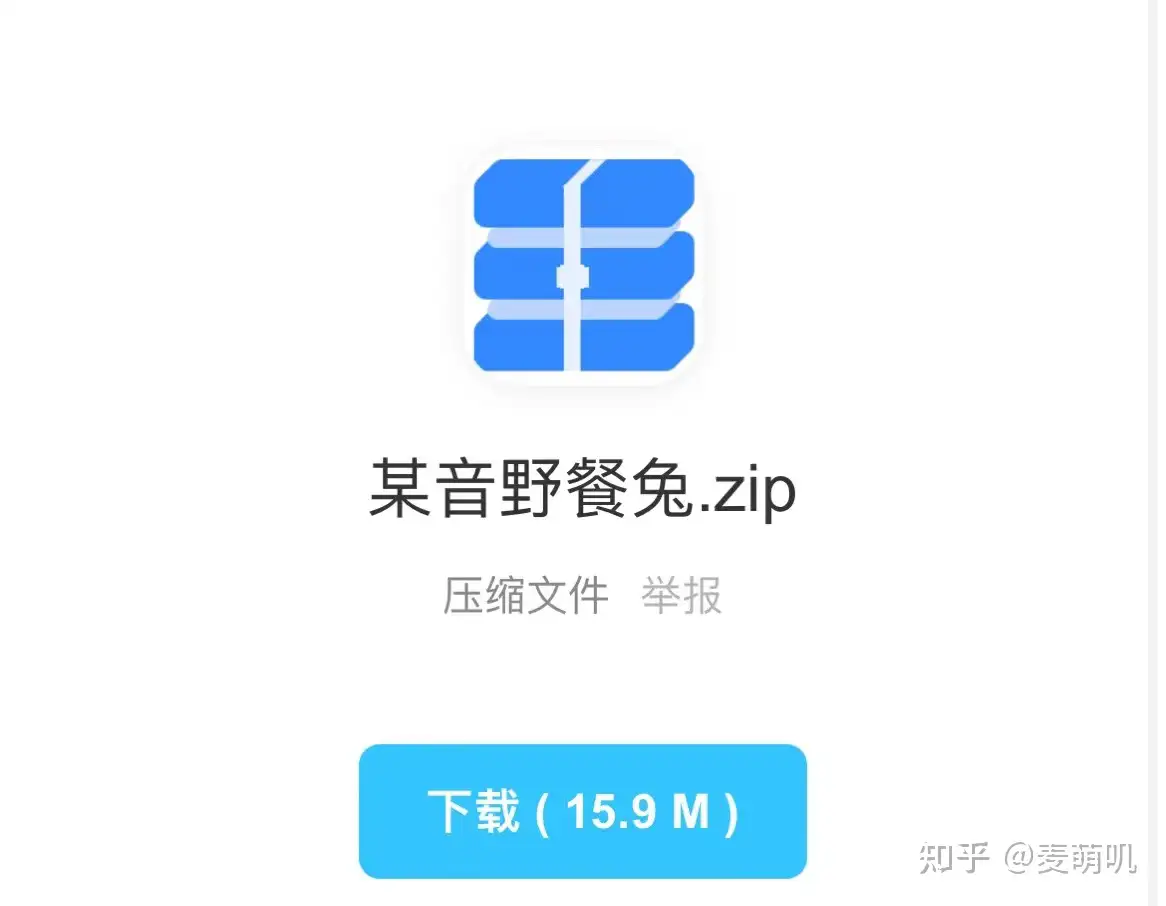Download the 15.9 M zip file
1166x906 pixels.
point(582,811)
